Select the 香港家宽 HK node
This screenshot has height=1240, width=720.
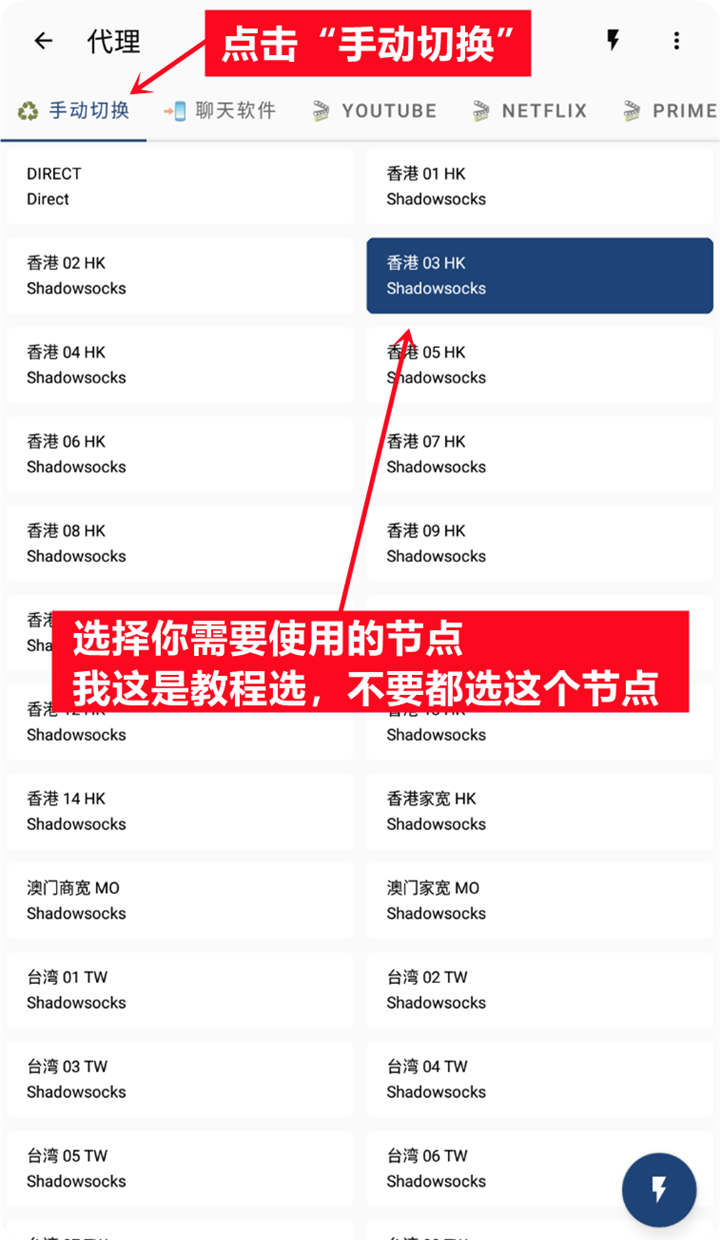(540, 811)
